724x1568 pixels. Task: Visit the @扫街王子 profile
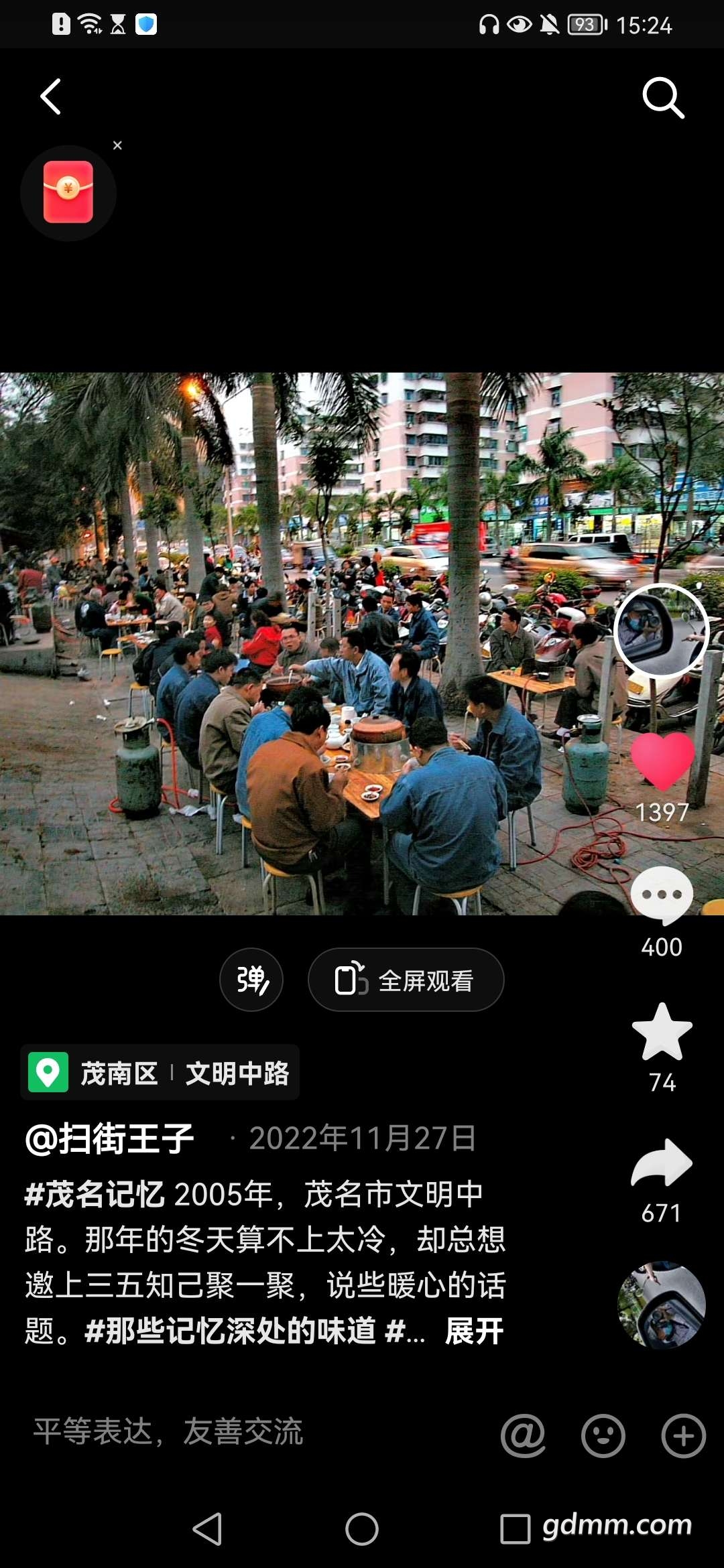(110, 1138)
